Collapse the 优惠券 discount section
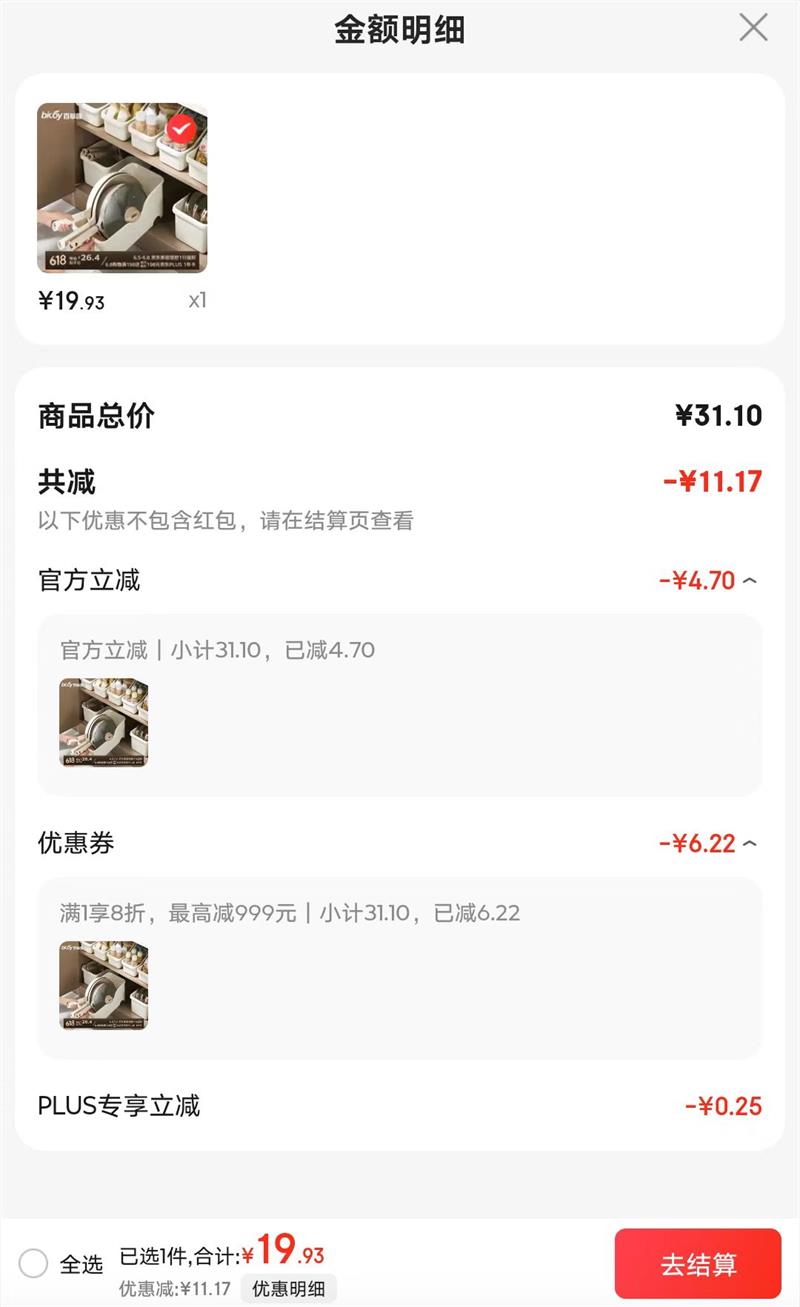Screen dimensions: 800x1307 (750, 844)
